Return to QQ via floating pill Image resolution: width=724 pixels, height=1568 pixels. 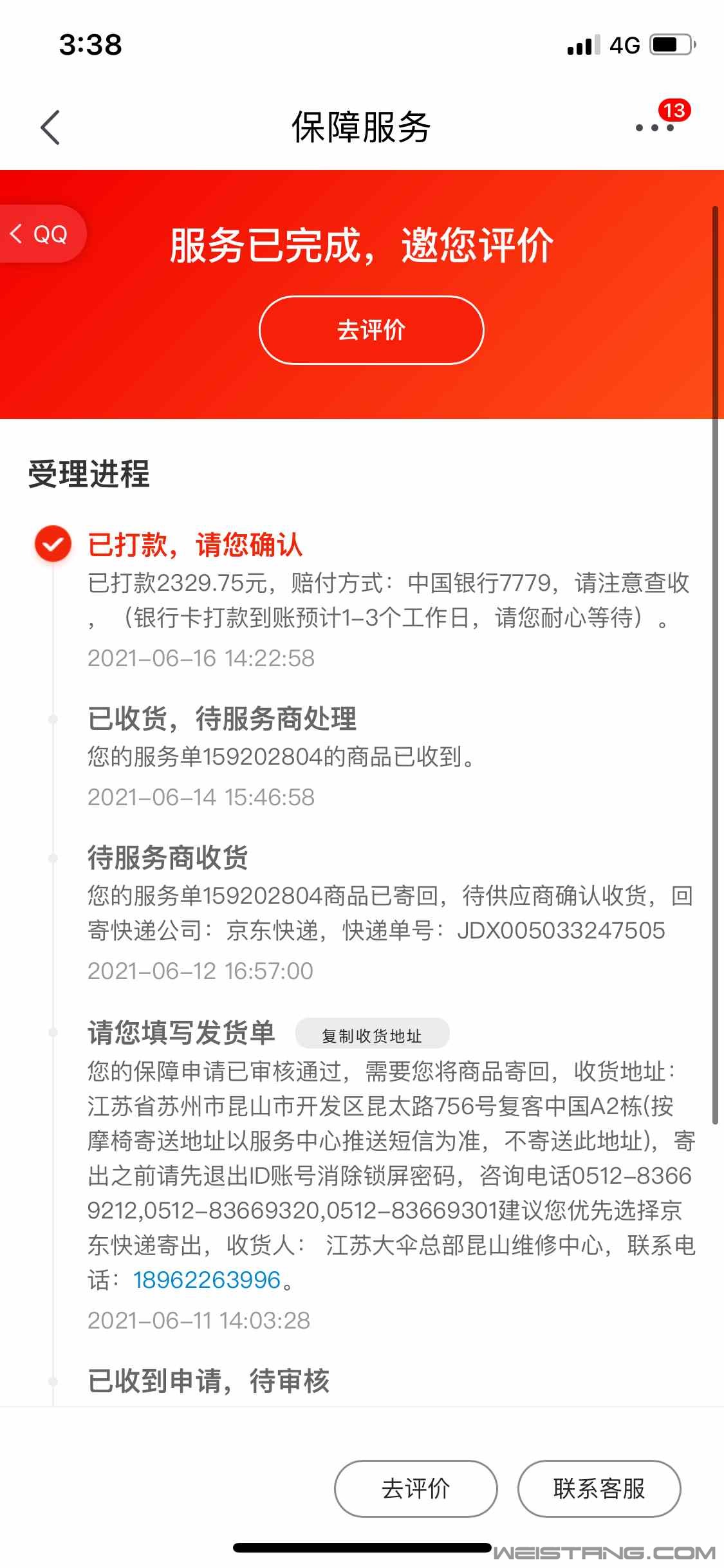[40, 234]
